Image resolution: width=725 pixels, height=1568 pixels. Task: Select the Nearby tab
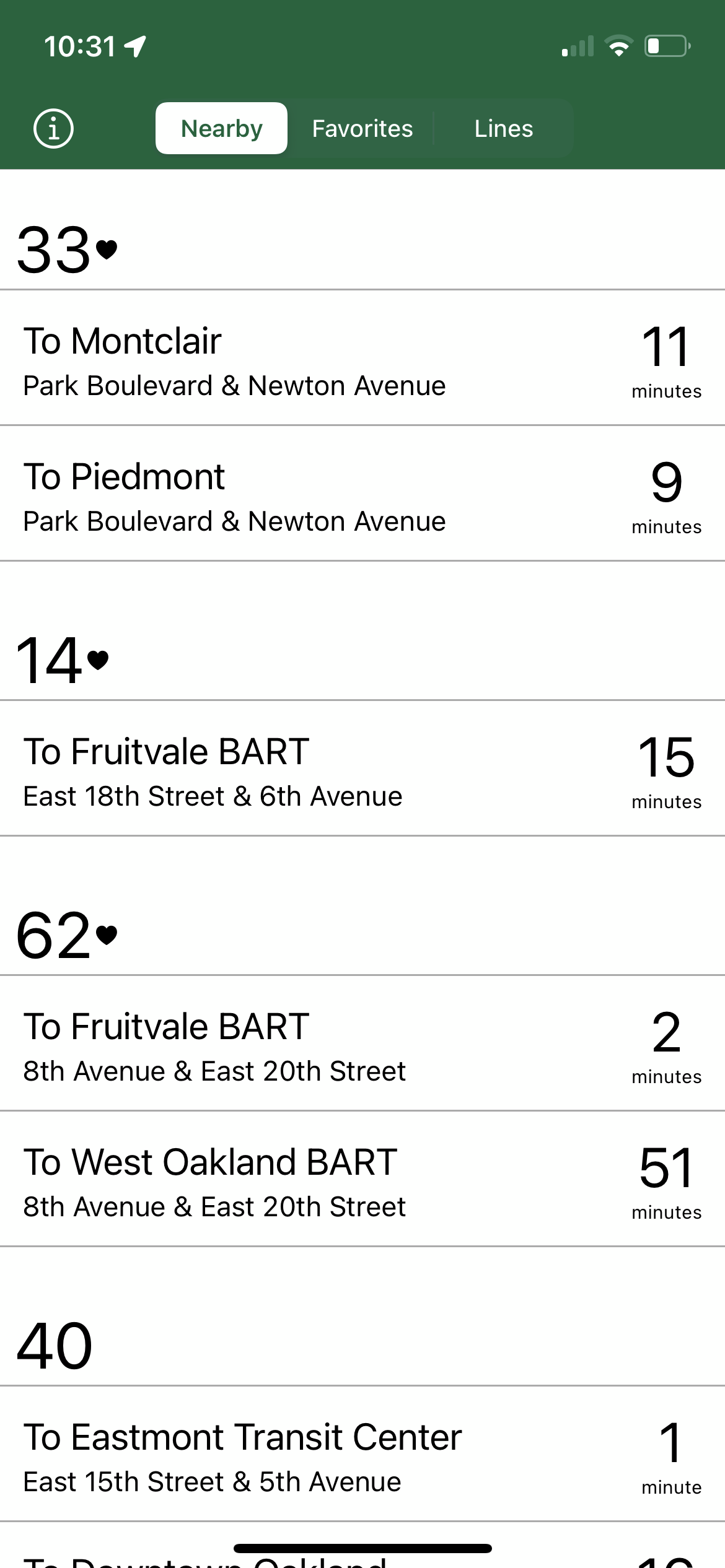pos(221,129)
